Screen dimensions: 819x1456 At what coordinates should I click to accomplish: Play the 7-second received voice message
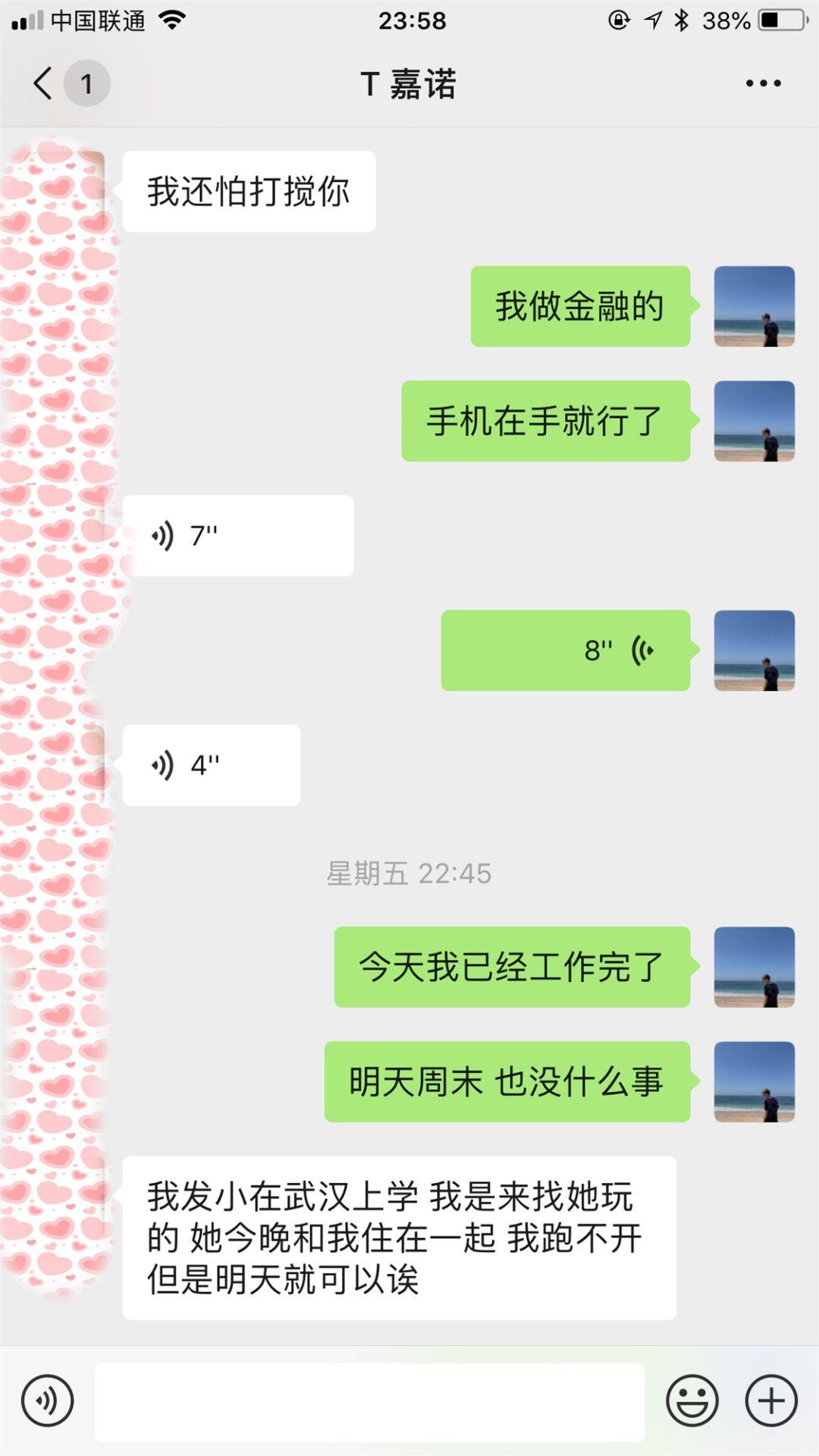[x=239, y=535]
